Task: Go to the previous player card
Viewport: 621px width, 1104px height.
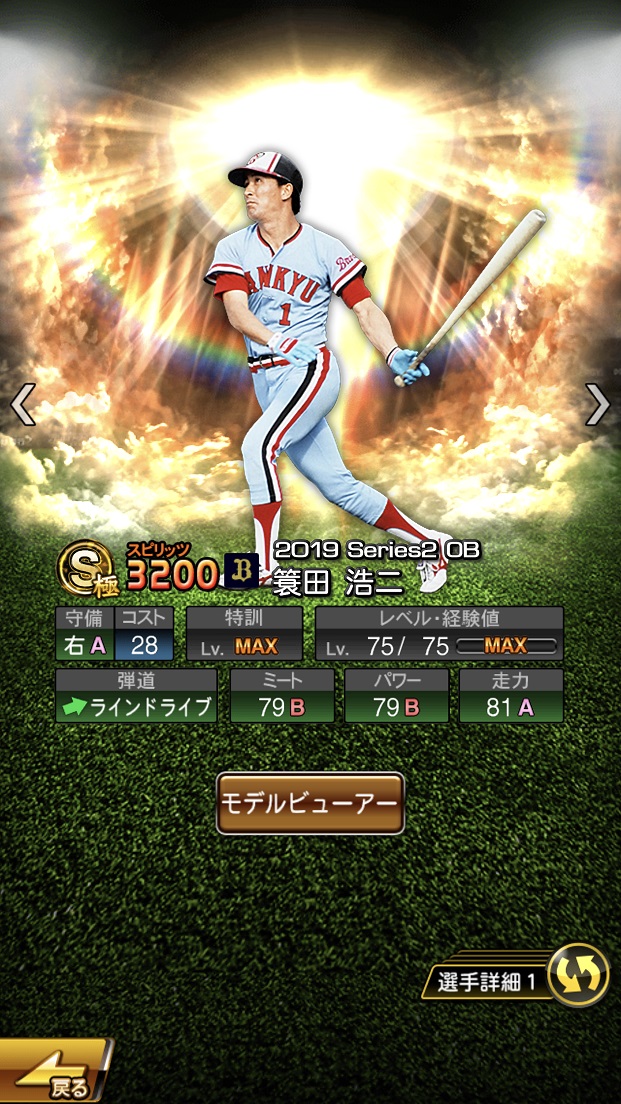Action: tap(23, 404)
